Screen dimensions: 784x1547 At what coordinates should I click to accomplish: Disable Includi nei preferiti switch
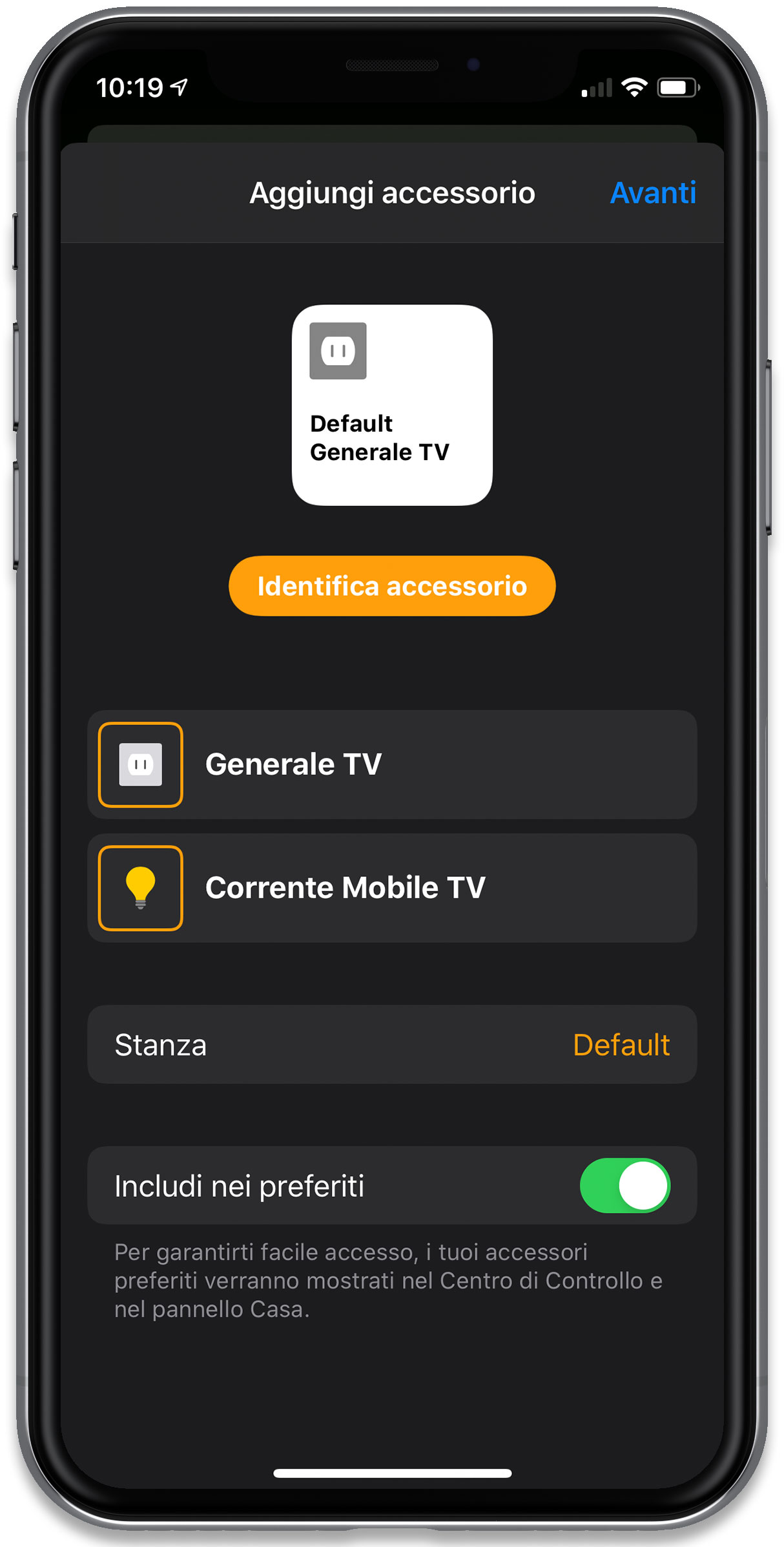[x=624, y=1186]
